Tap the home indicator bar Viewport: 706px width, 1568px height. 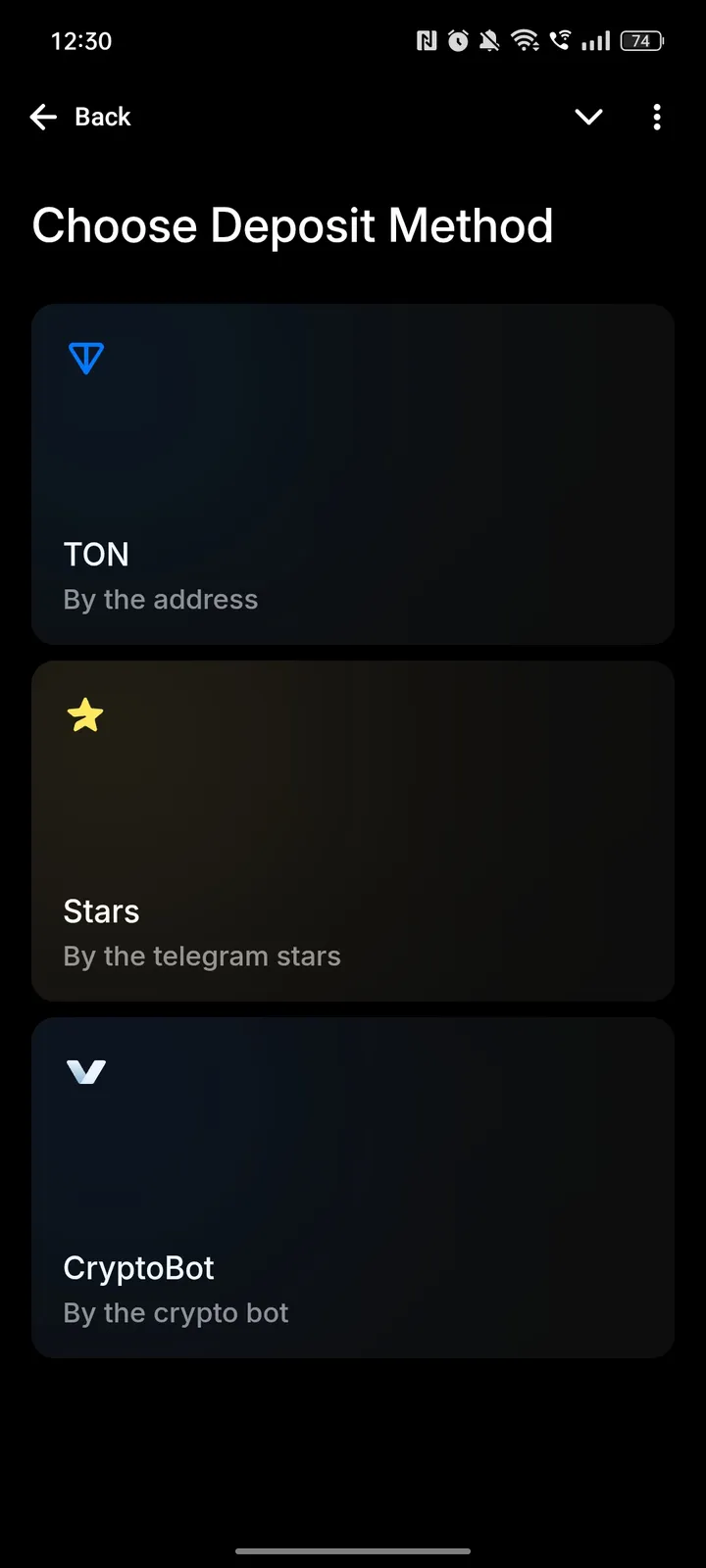(x=353, y=1551)
